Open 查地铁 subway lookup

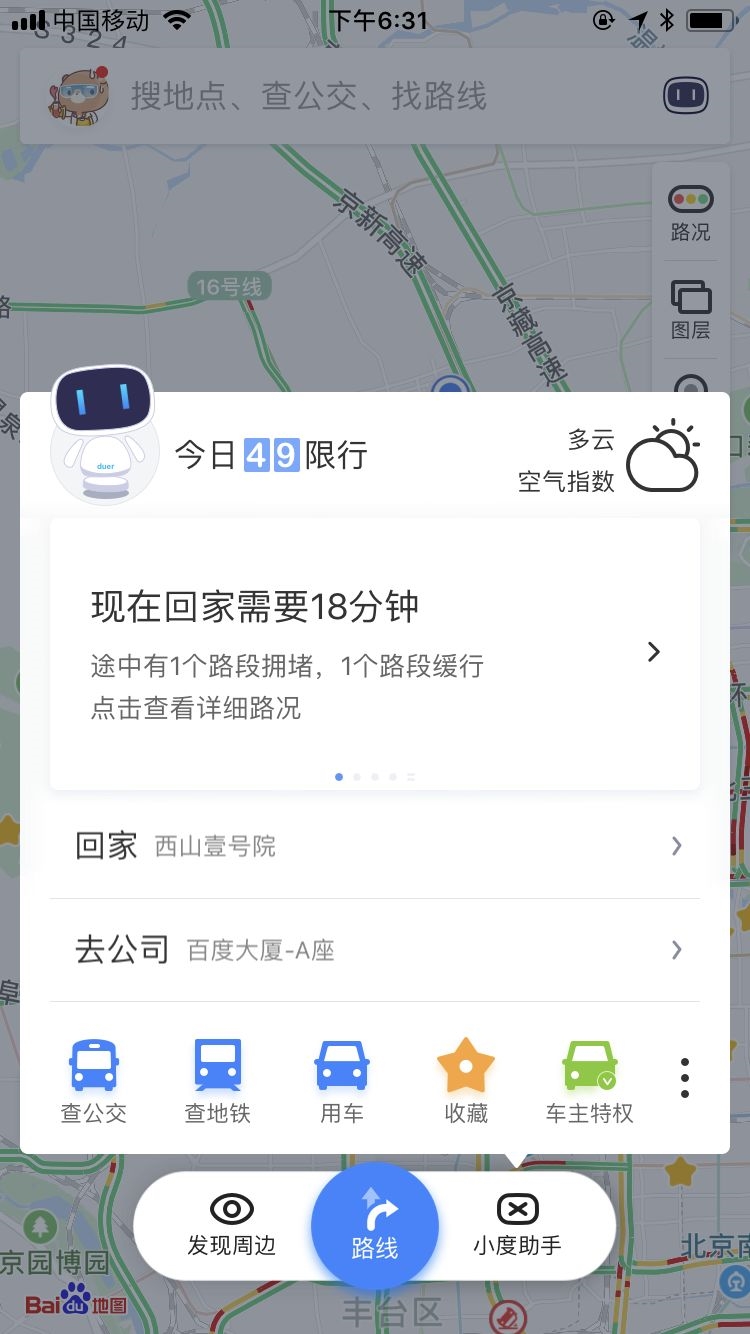pos(218,1080)
